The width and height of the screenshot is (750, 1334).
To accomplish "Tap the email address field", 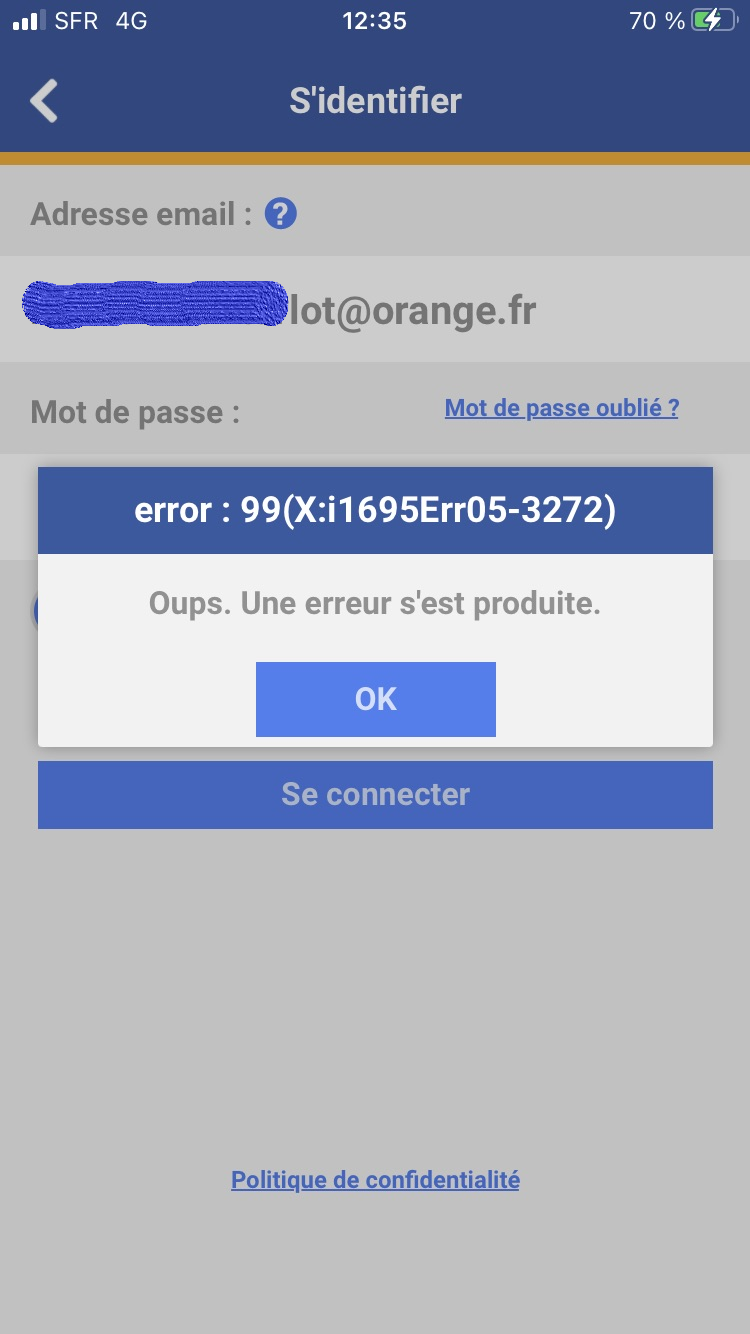I will pos(375,310).
